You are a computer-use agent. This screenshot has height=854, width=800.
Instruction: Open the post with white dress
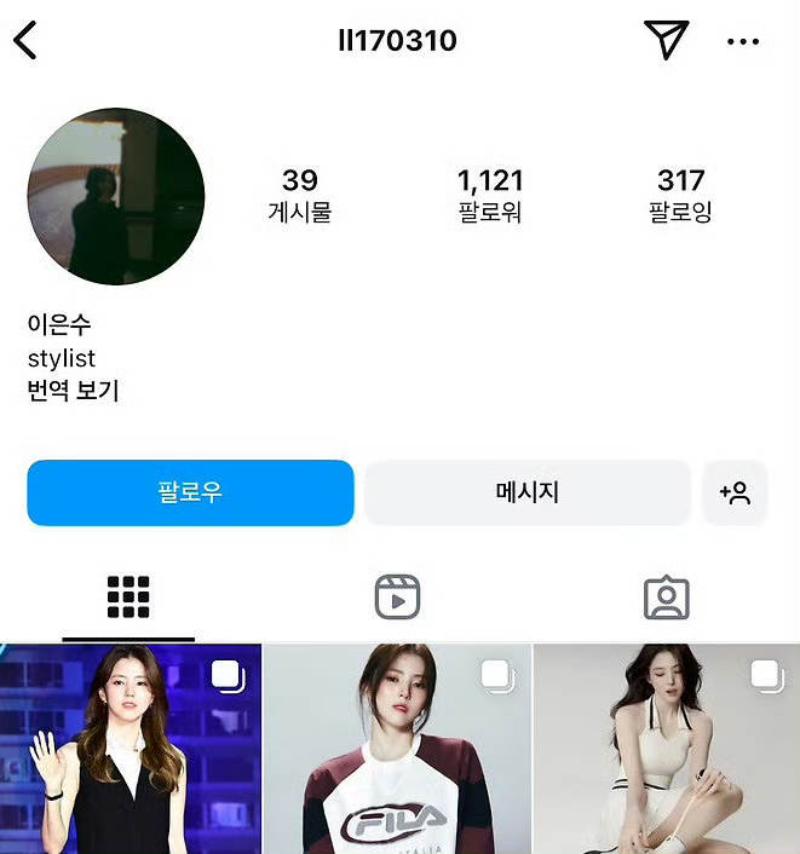tap(667, 750)
